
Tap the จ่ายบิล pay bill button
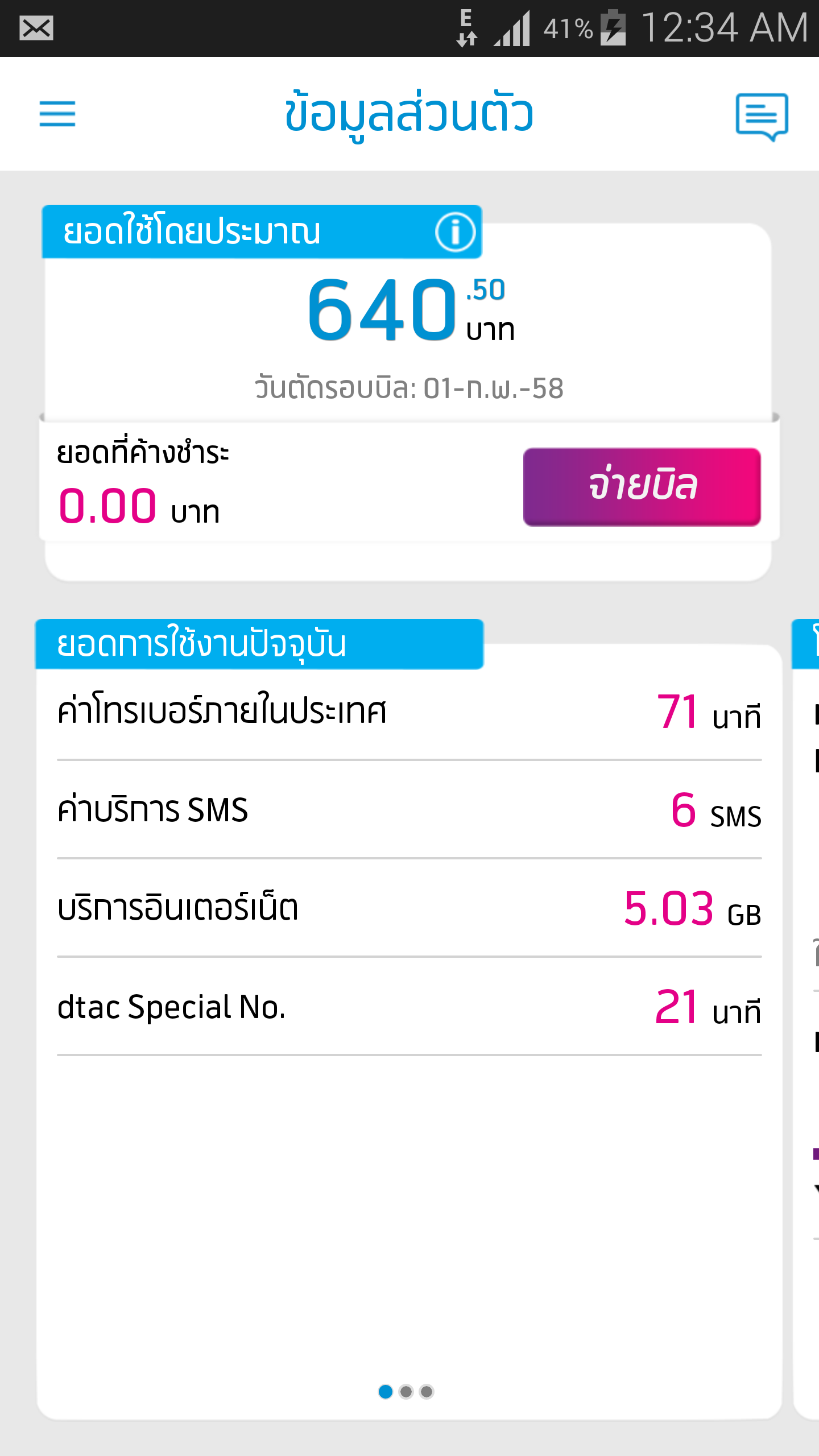coord(642,487)
